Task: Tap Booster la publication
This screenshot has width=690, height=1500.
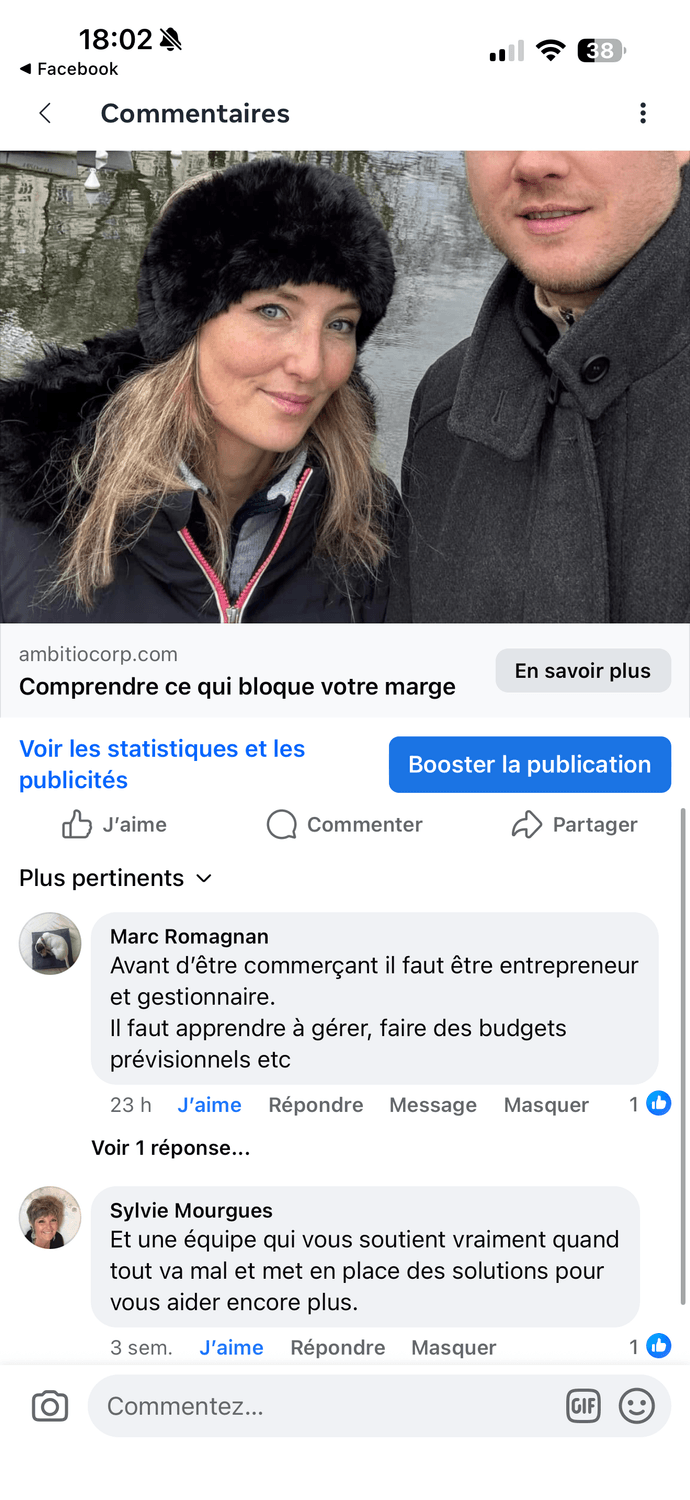Action: (x=529, y=765)
